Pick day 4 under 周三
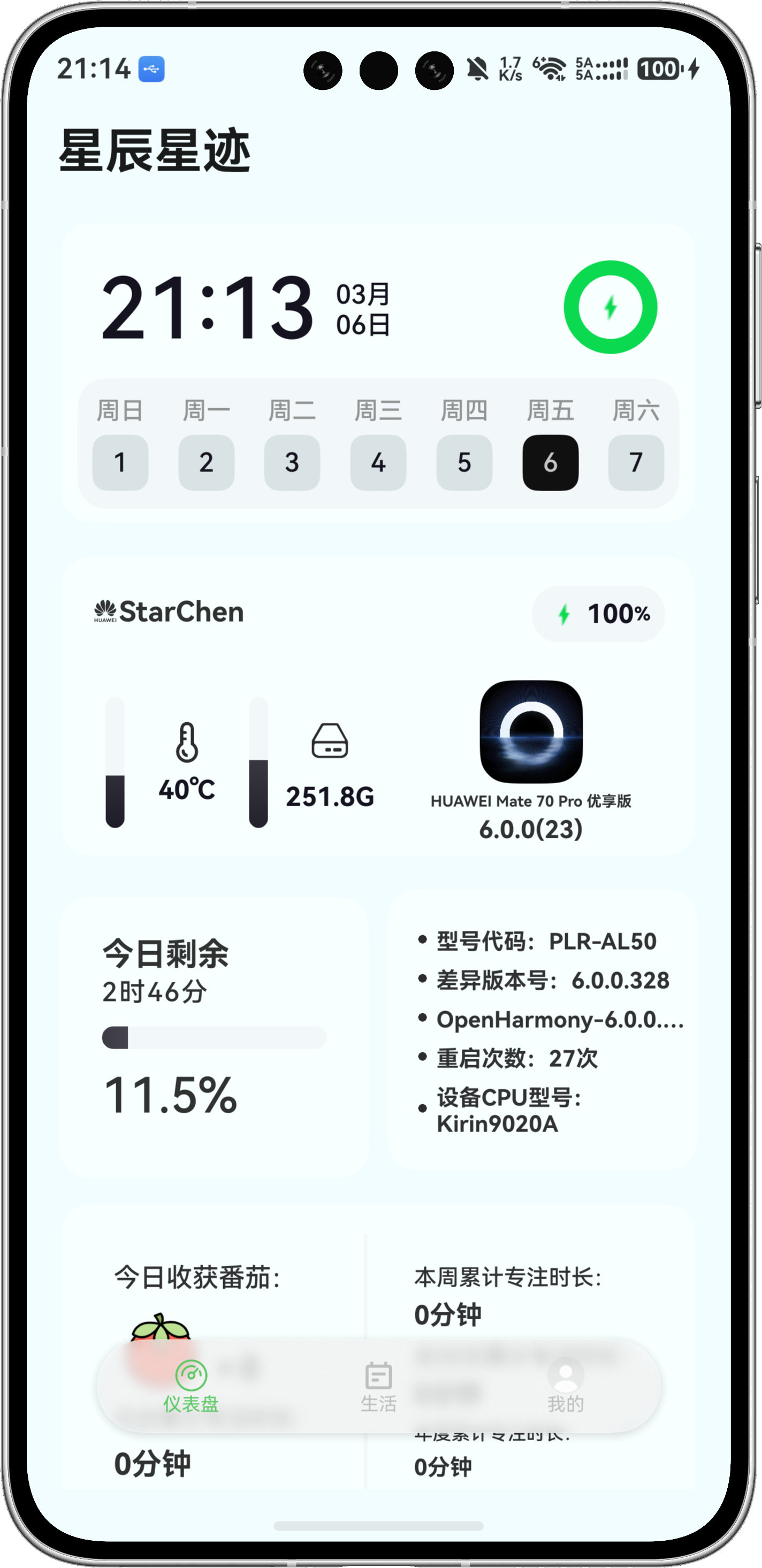The image size is (762, 1568). click(378, 463)
